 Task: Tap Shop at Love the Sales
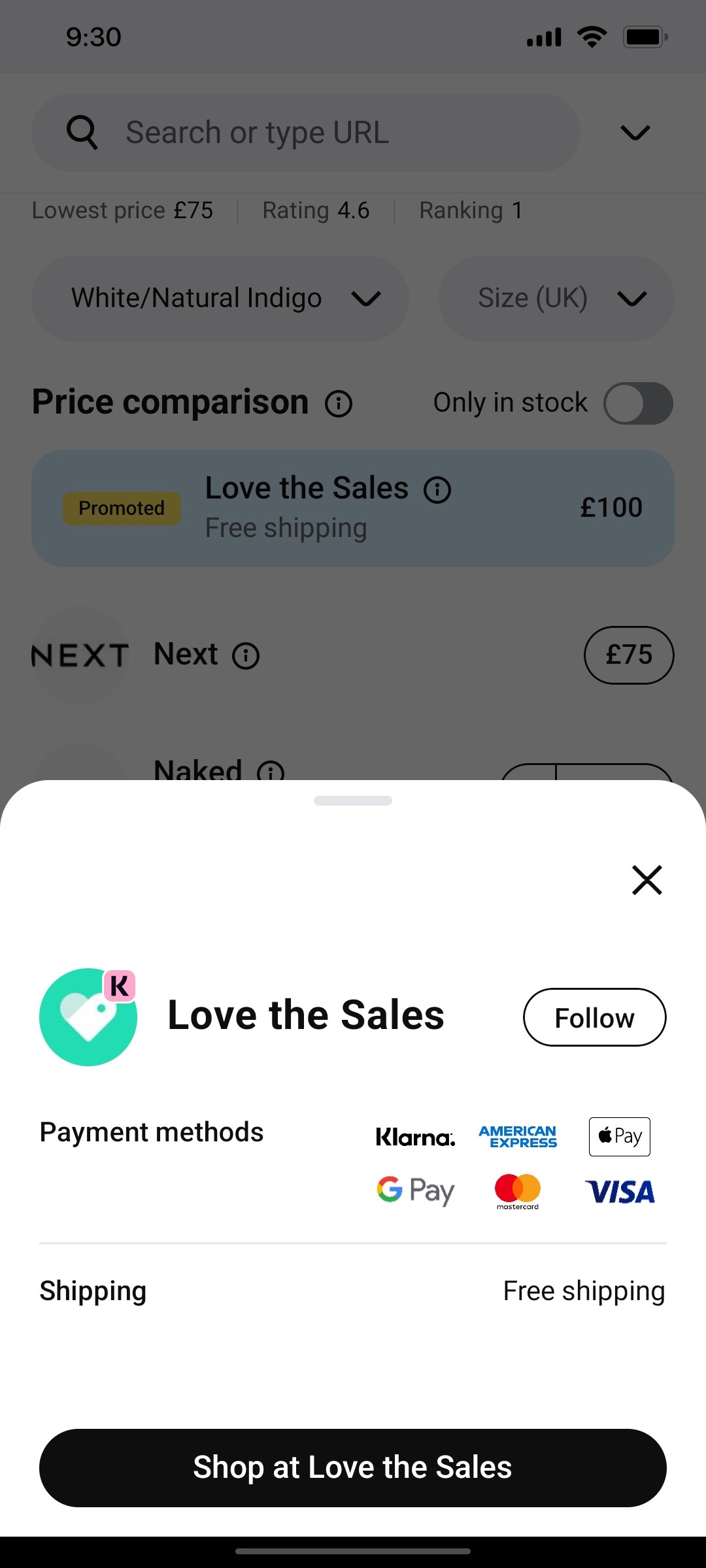(352, 1467)
